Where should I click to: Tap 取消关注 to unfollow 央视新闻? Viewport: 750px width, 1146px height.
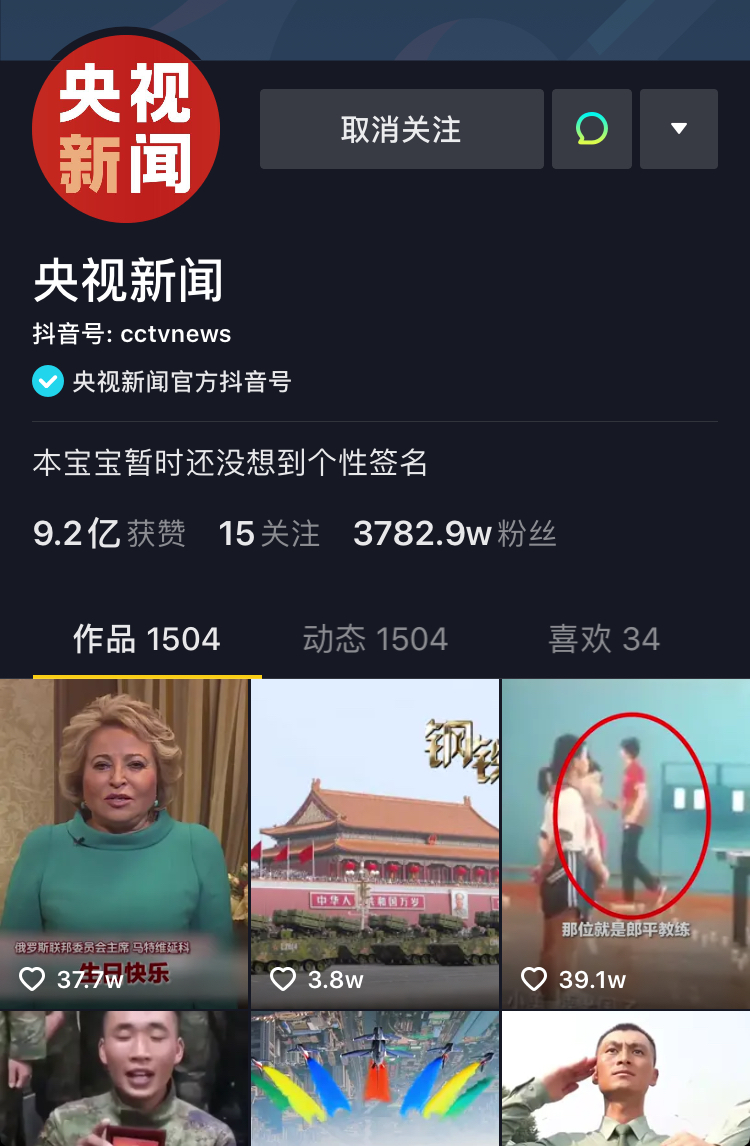point(401,129)
